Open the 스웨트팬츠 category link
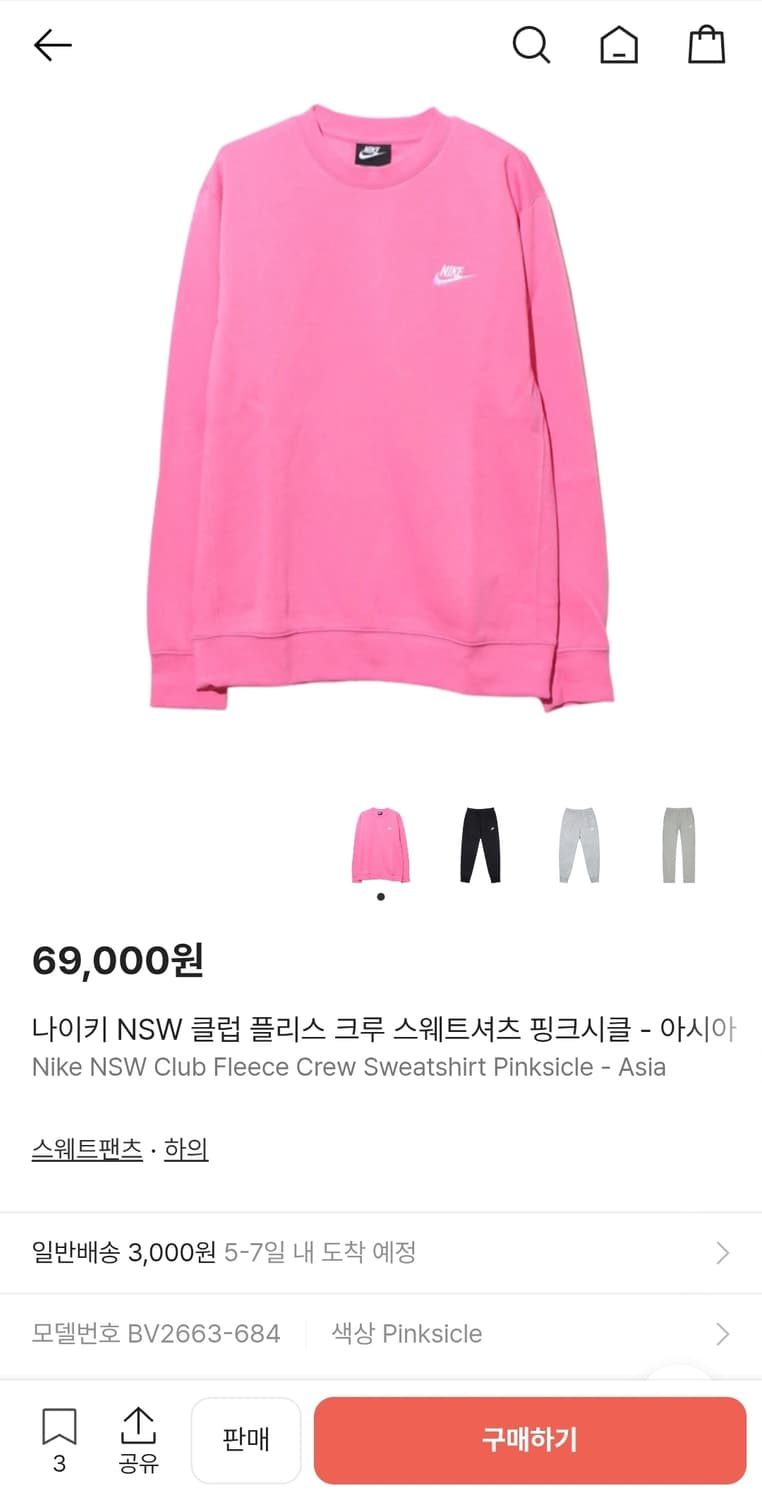This screenshot has height=1500, width=762. point(86,1148)
